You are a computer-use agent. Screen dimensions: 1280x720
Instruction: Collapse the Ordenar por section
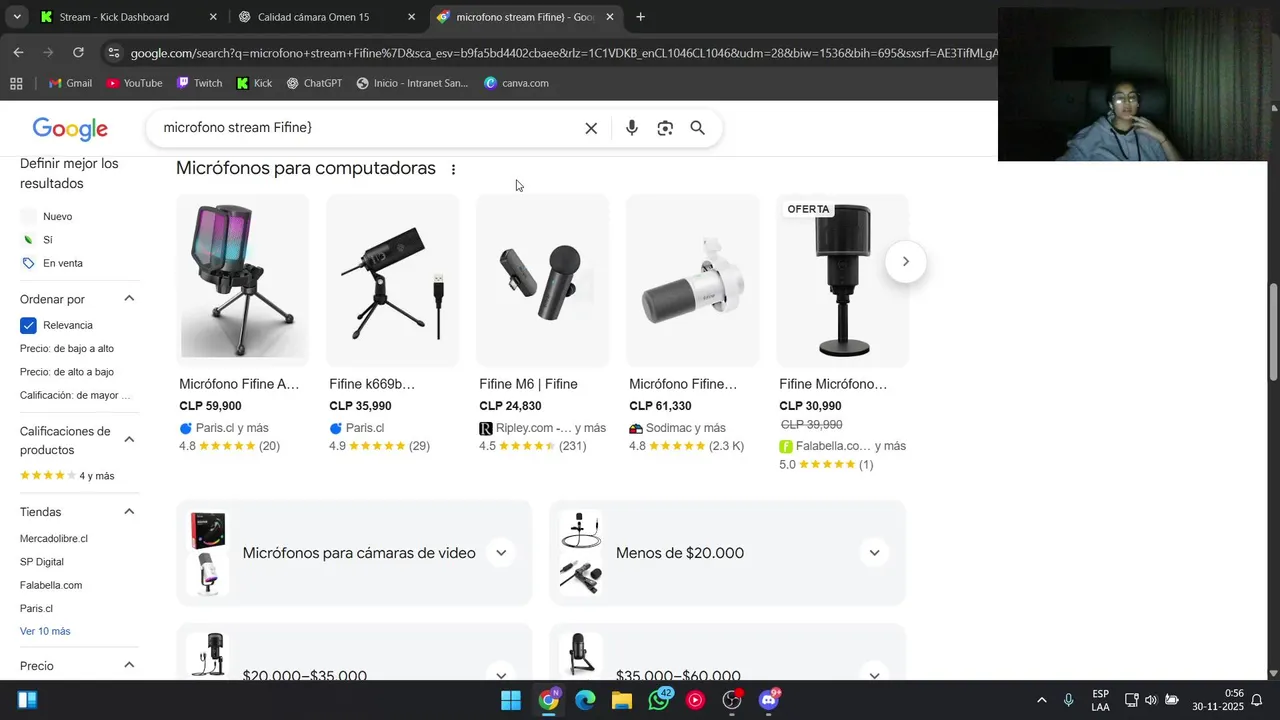pos(129,299)
